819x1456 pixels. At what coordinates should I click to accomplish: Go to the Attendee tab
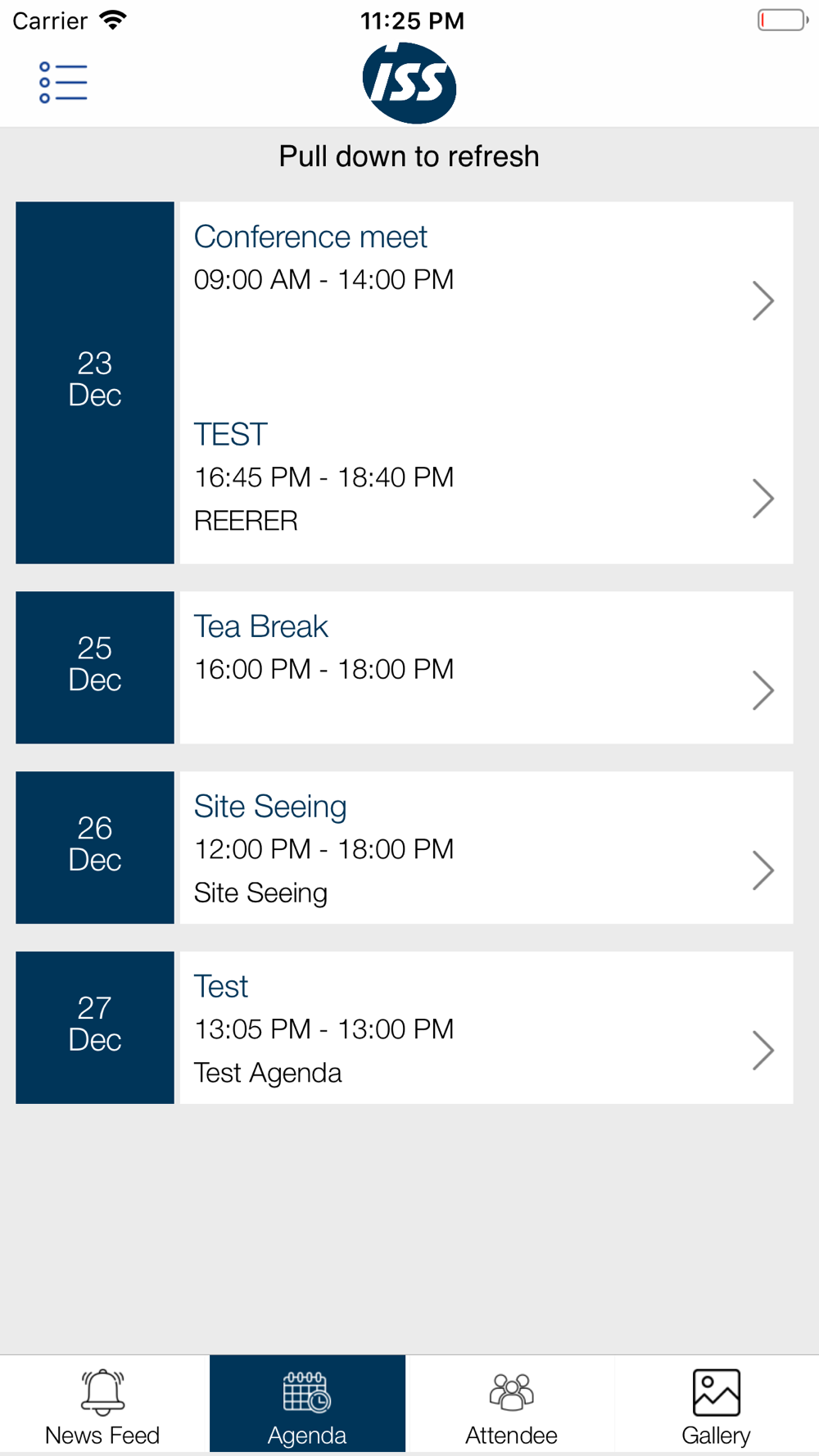pyautogui.click(x=511, y=1405)
